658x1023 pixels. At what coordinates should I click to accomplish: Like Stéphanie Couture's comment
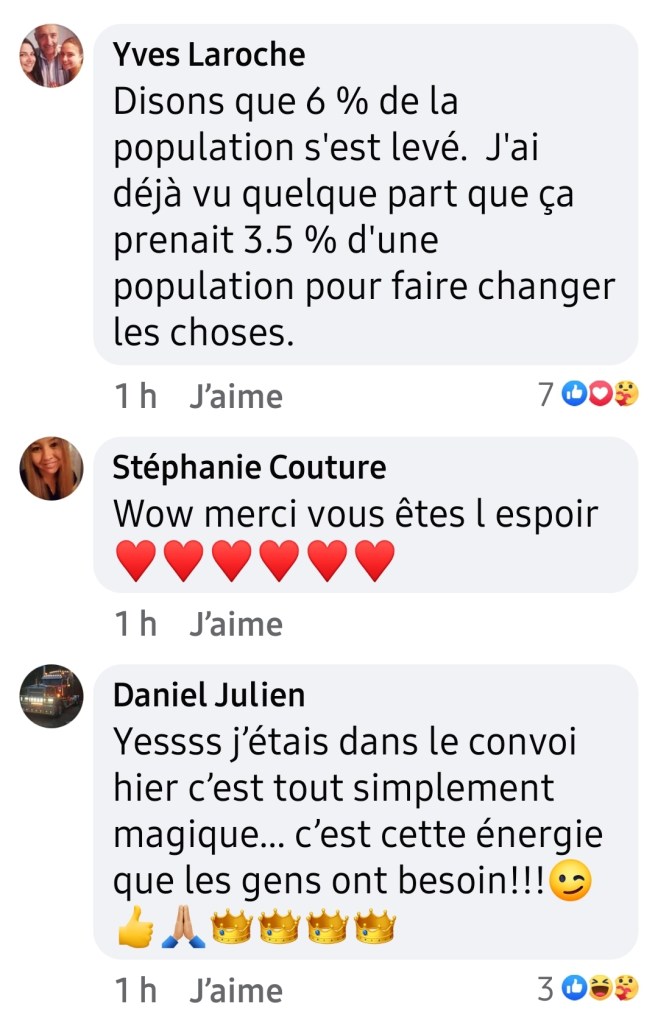(235, 625)
